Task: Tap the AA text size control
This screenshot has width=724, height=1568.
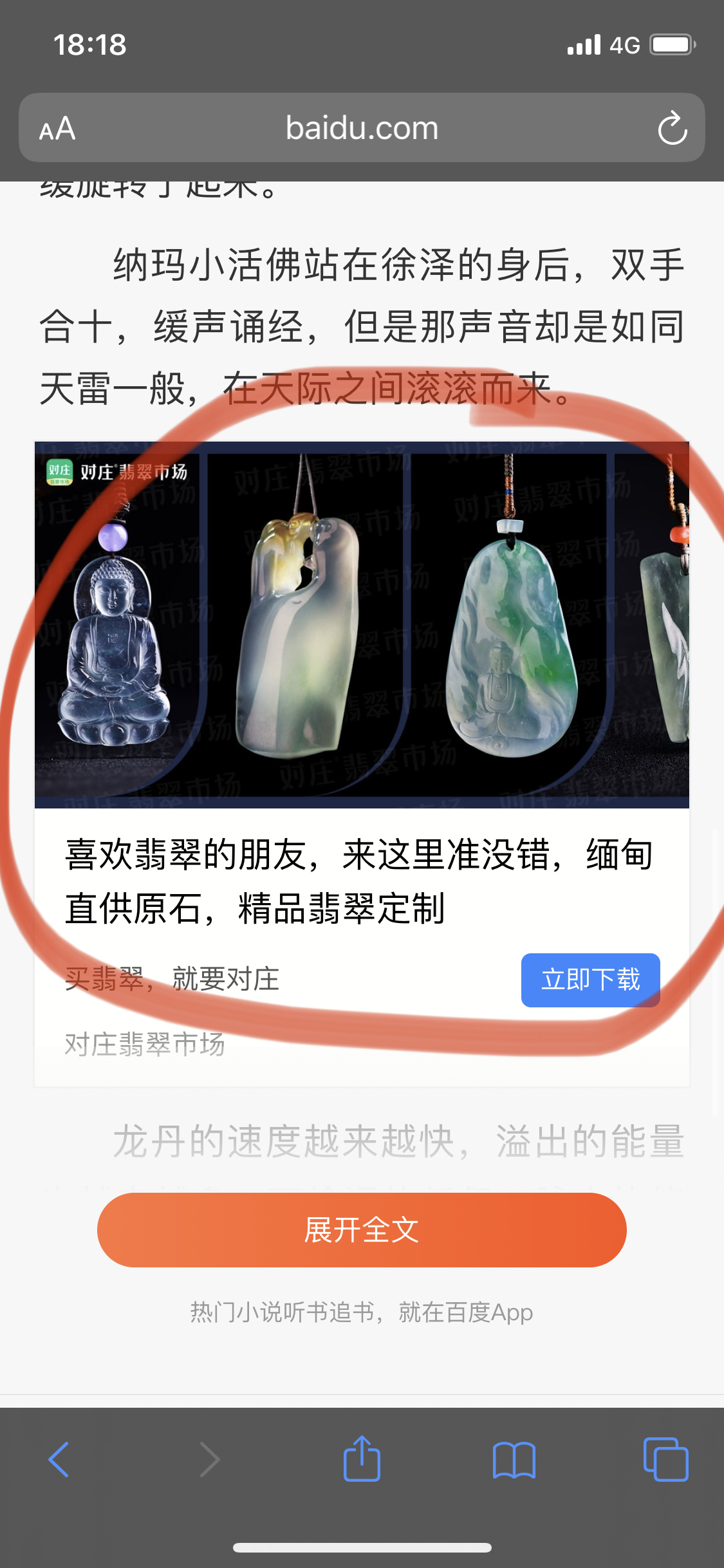Action: click(x=57, y=127)
